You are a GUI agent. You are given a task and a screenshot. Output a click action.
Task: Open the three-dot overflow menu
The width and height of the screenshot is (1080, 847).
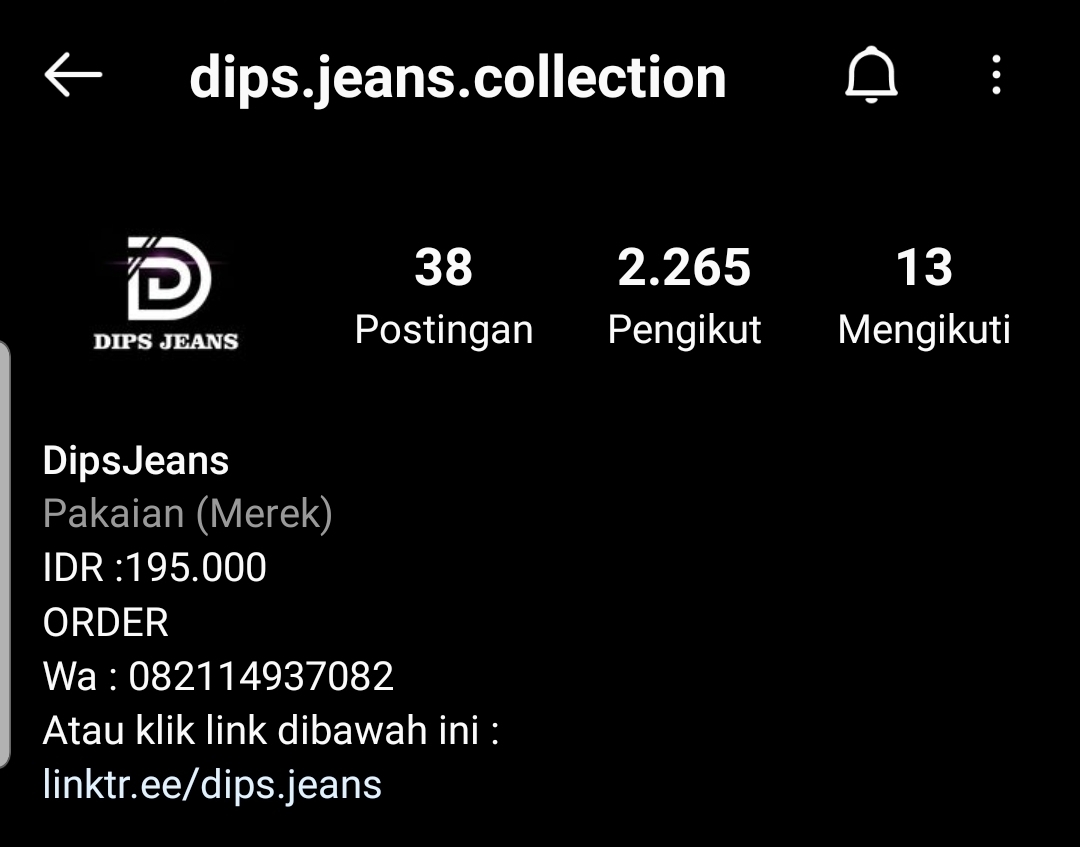click(995, 76)
